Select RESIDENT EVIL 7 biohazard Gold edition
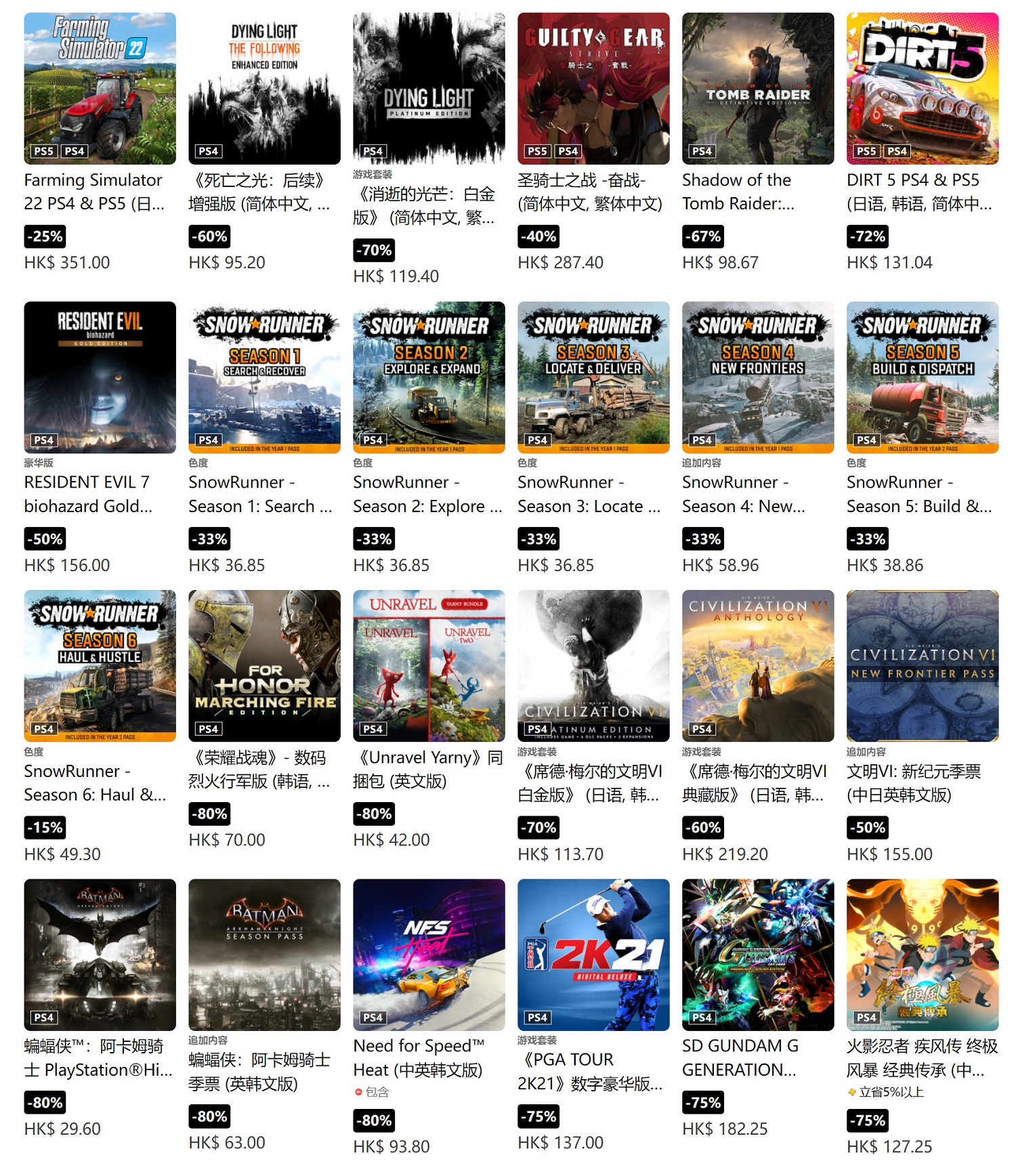The image size is (1016, 1176). (x=100, y=377)
